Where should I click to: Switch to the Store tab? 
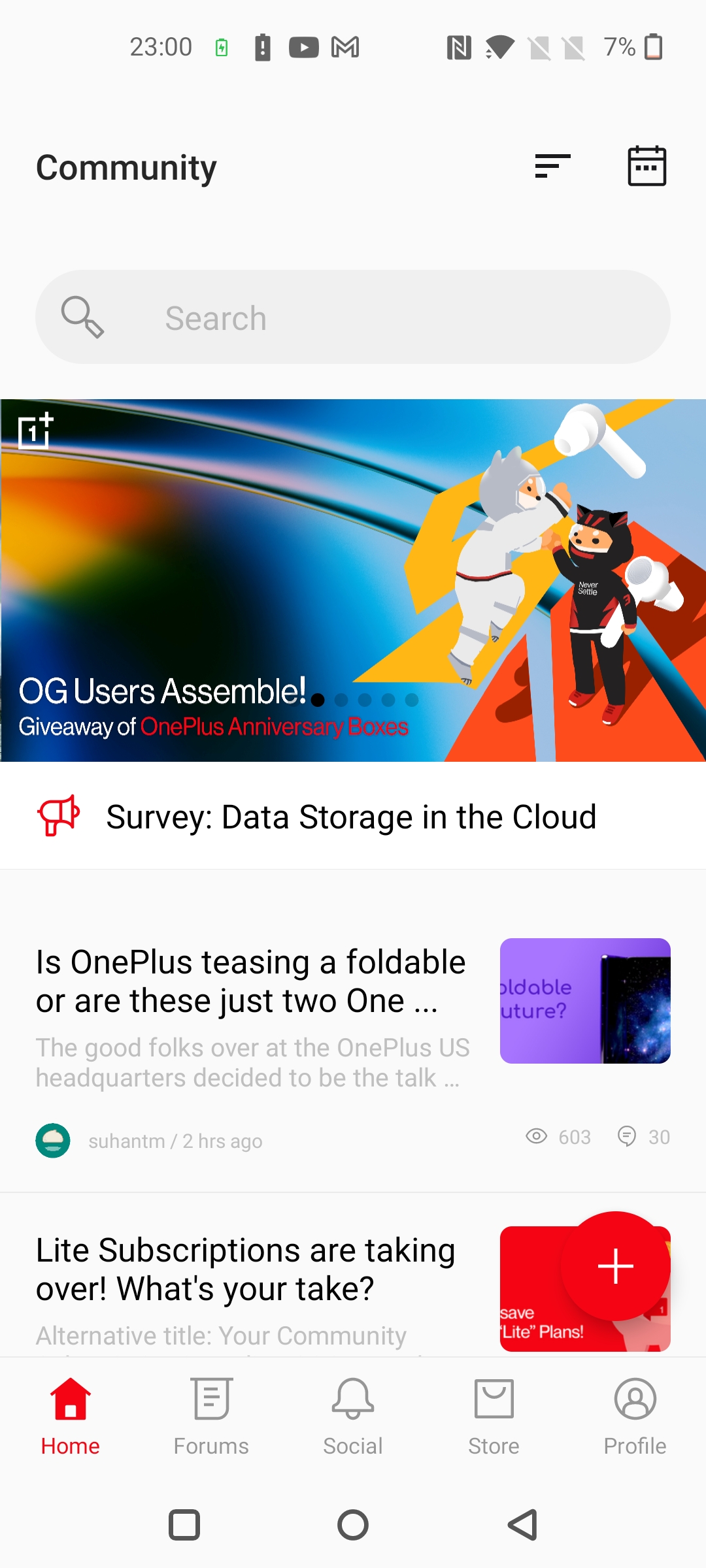tap(494, 1416)
